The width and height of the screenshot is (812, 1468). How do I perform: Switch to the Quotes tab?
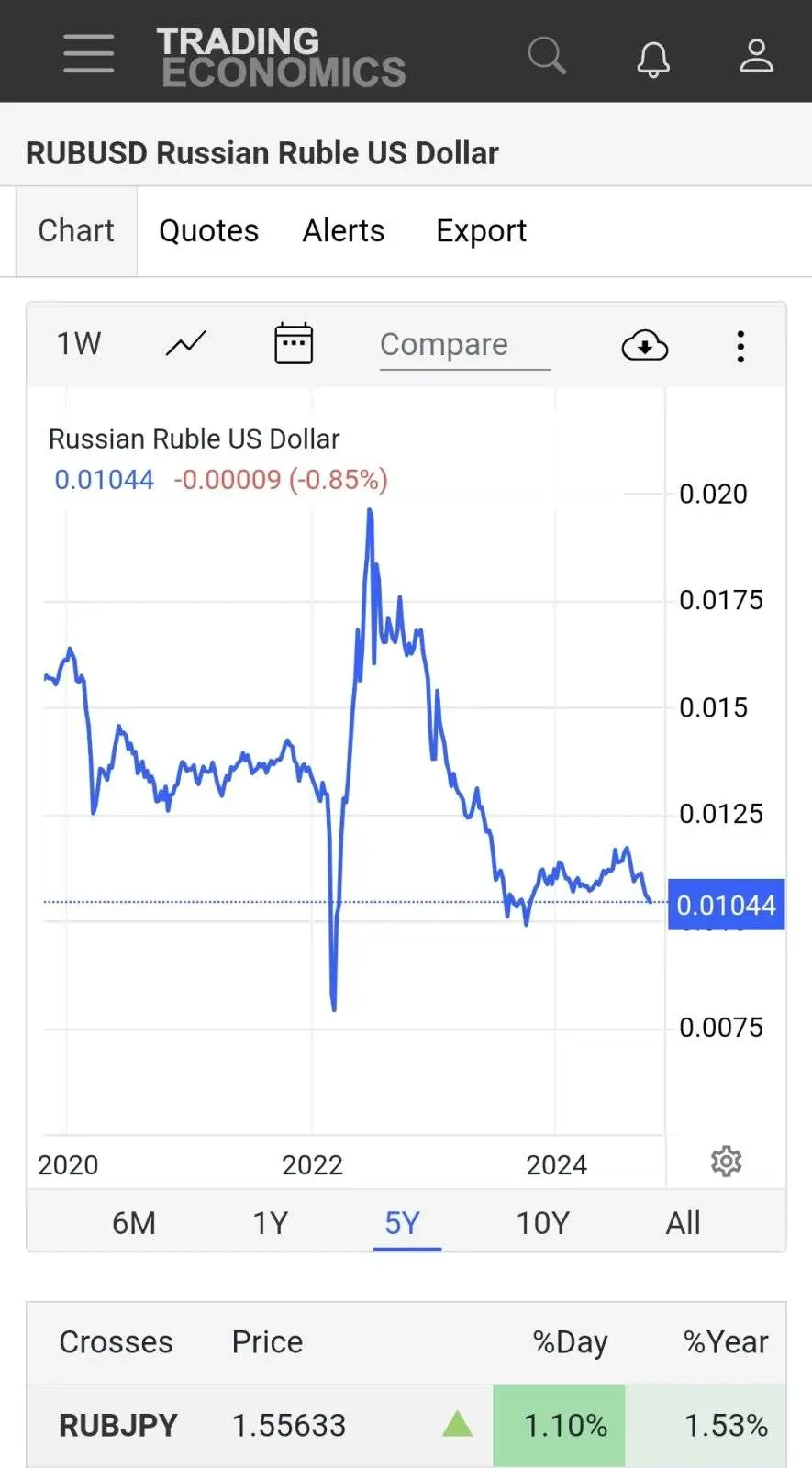coord(208,231)
